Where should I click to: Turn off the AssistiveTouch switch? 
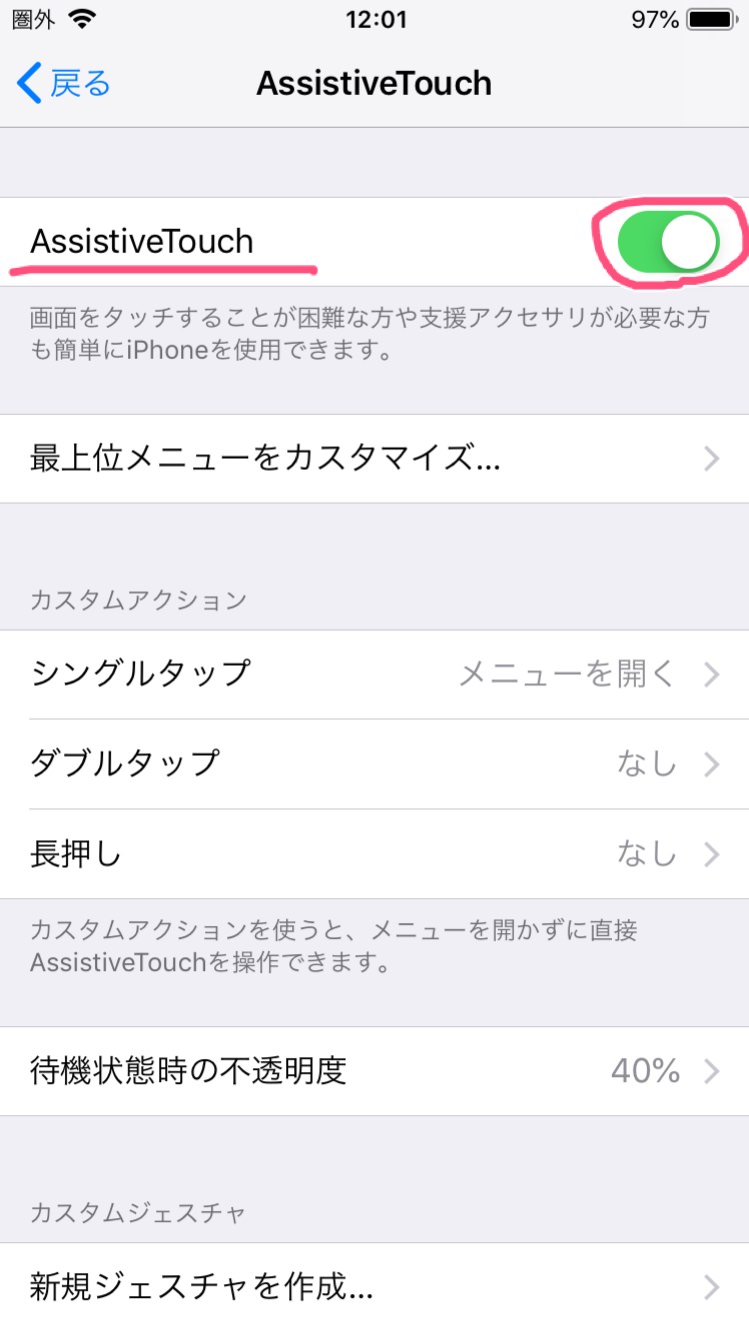pyautogui.click(x=668, y=242)
